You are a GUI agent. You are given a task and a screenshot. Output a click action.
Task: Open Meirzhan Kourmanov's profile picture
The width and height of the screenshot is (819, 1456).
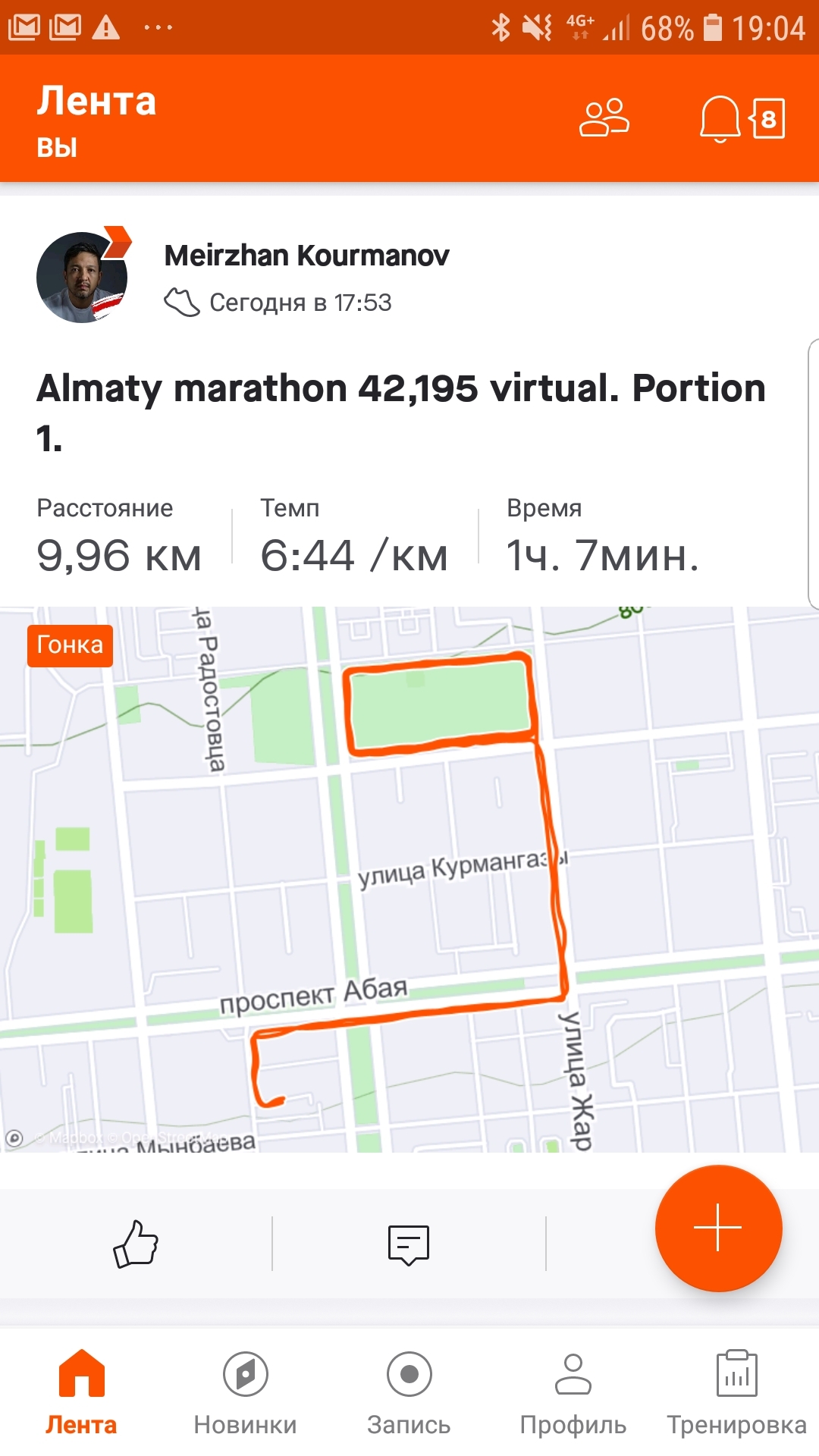(x=82, y=278)
